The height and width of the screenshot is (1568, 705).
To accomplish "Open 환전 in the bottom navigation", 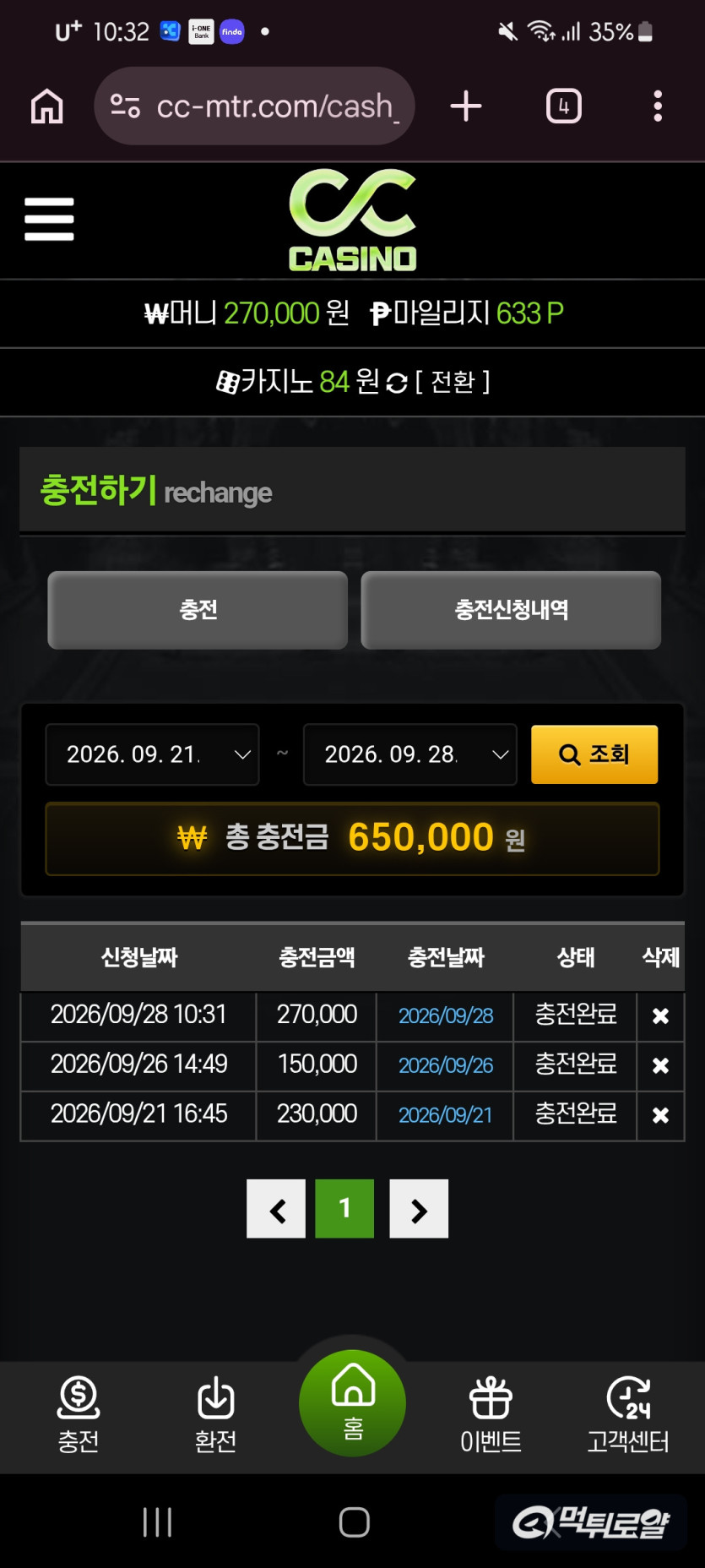I will (x=215, y=1414).
